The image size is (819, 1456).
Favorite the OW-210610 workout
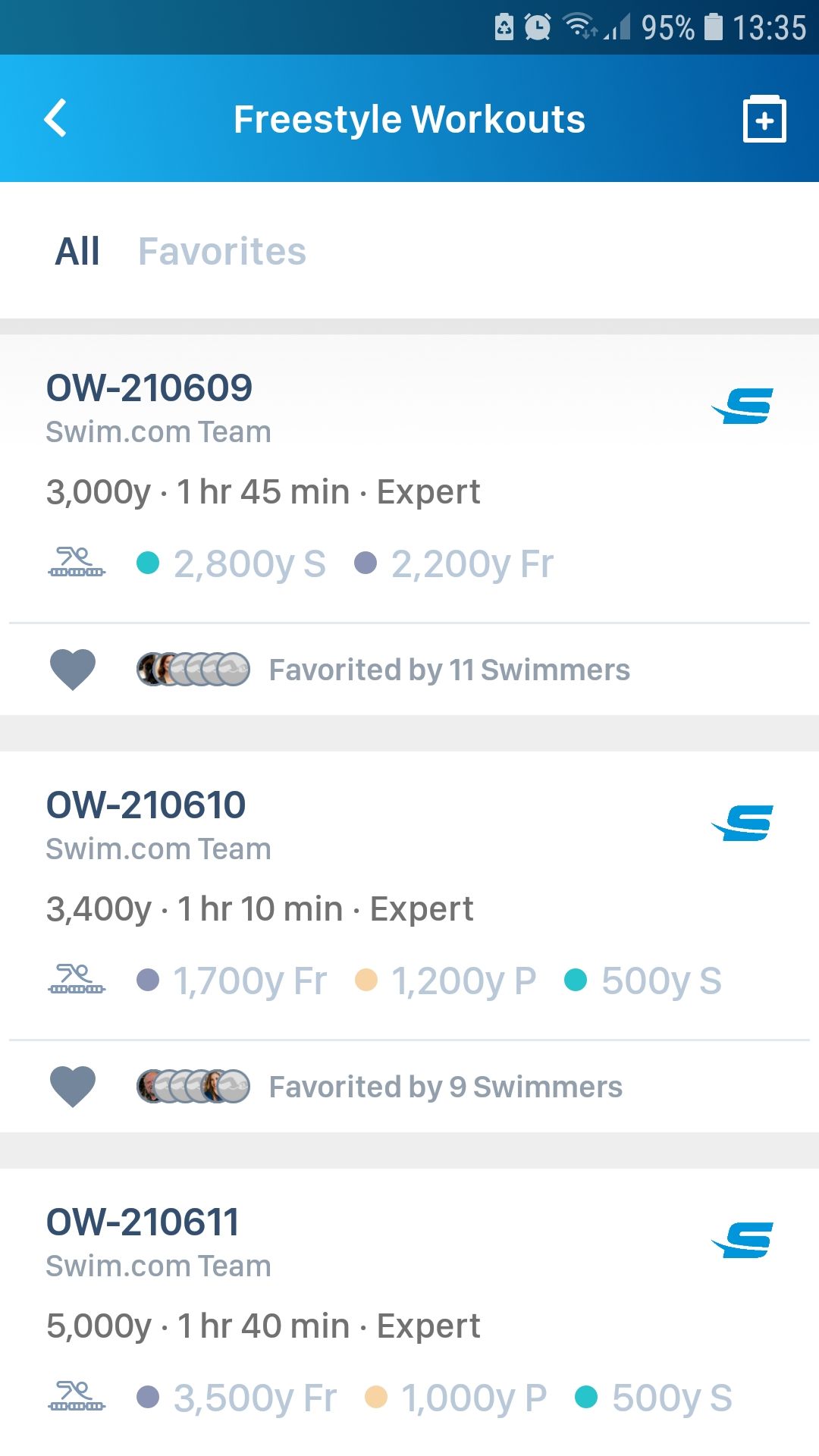[73, 1087]
